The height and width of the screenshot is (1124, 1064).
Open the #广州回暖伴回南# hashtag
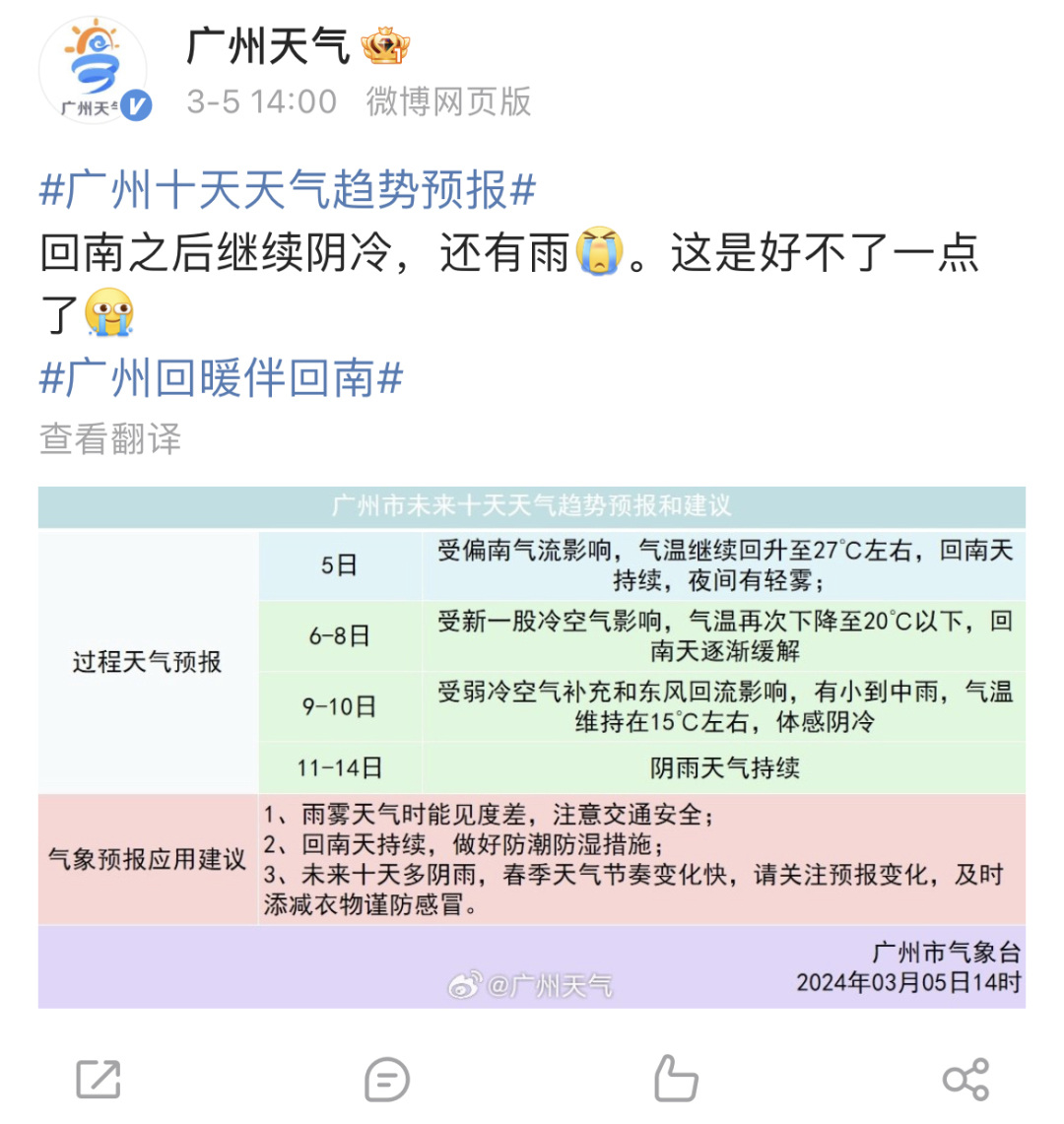tap(222, 378)
